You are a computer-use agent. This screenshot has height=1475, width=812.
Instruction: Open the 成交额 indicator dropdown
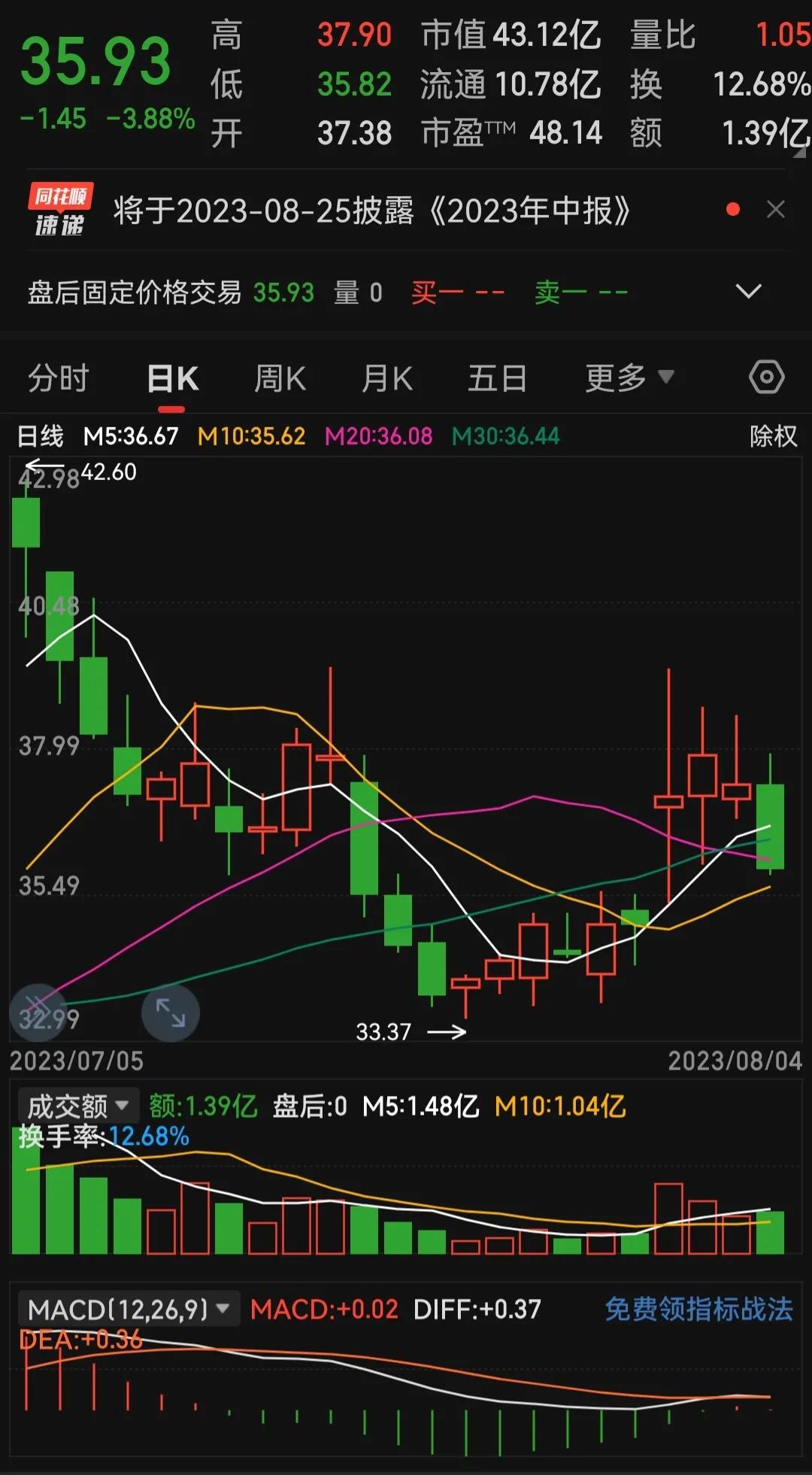[x=76, y=1106]
